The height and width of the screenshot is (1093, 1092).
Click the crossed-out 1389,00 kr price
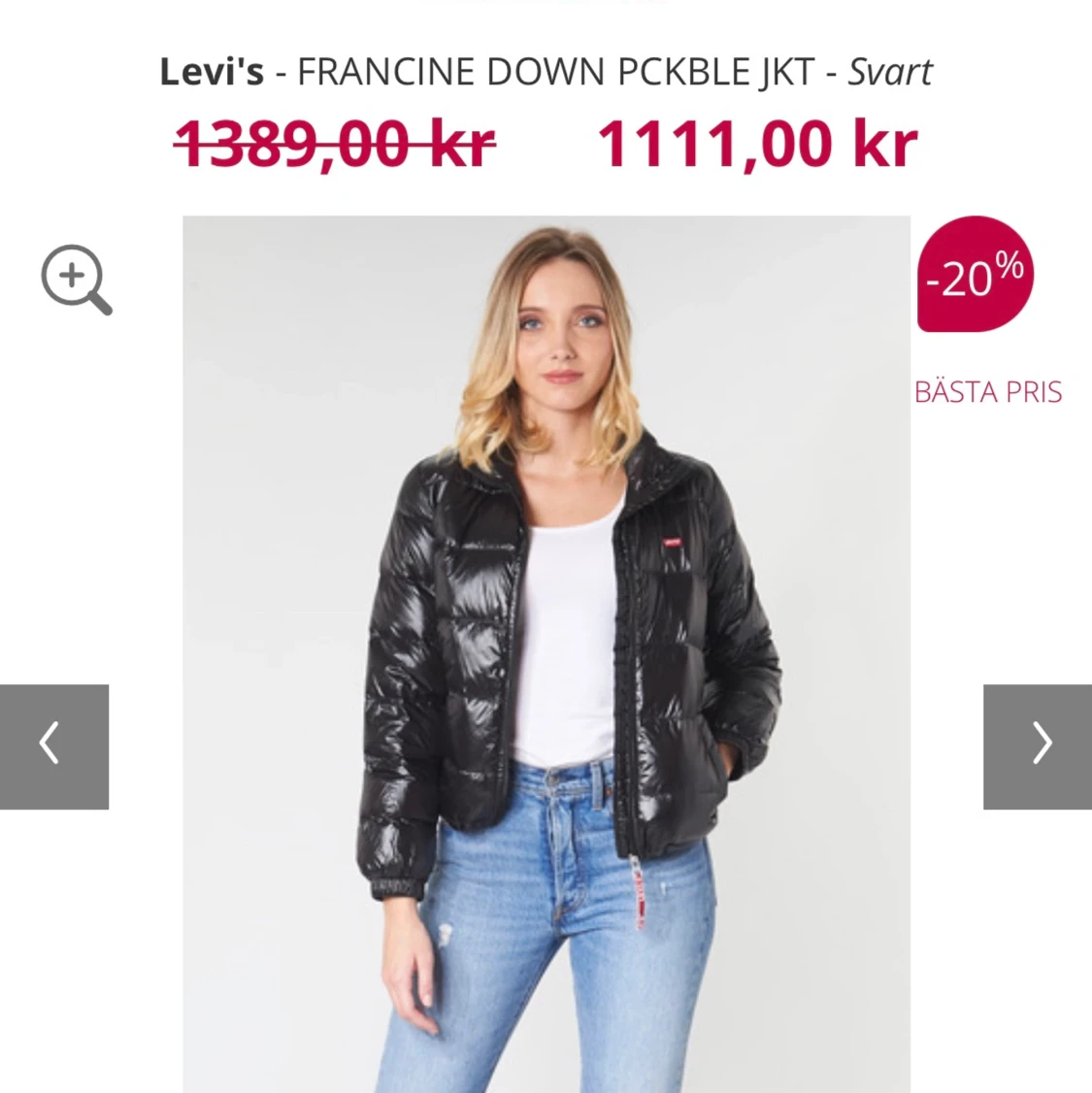point(334,142)
